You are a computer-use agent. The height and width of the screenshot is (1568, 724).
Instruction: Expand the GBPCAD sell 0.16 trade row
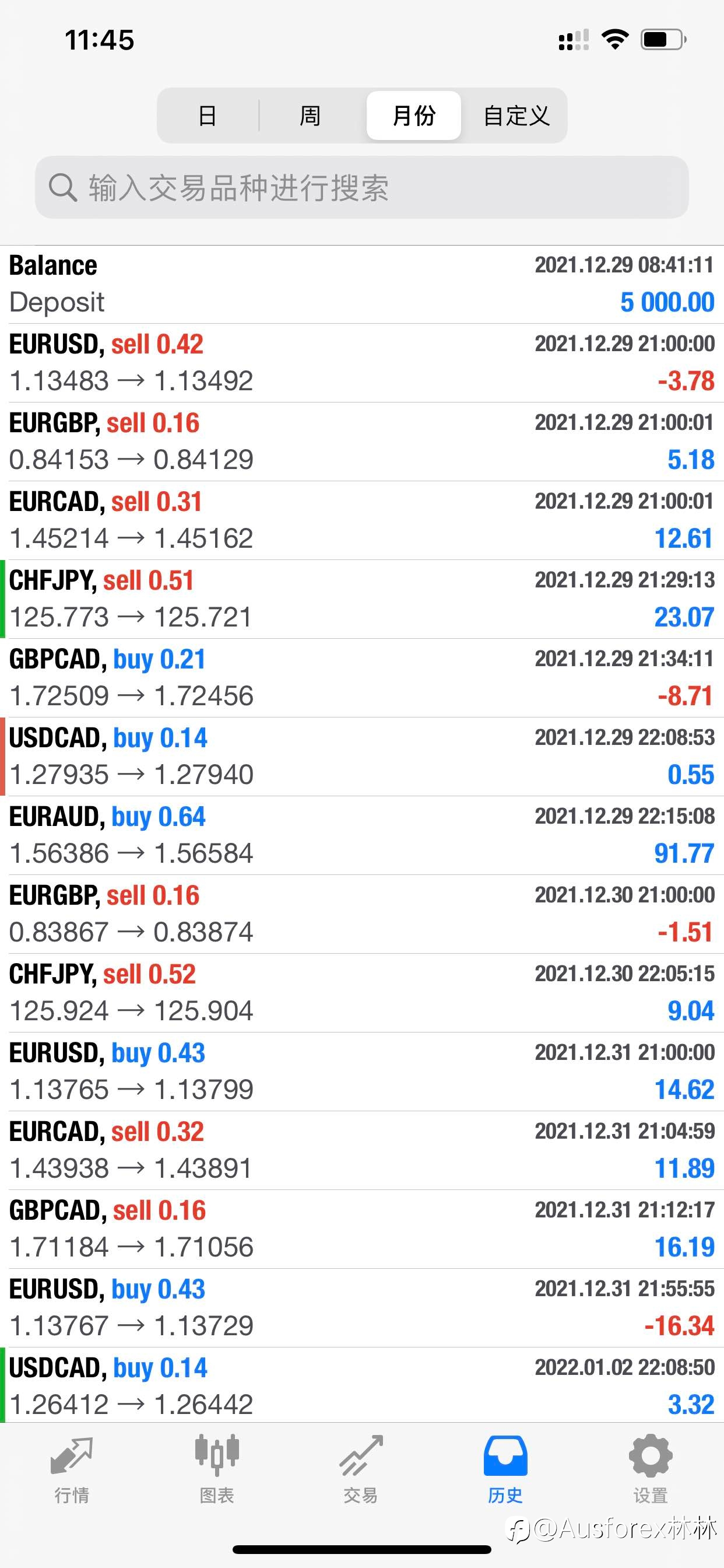362,1229
